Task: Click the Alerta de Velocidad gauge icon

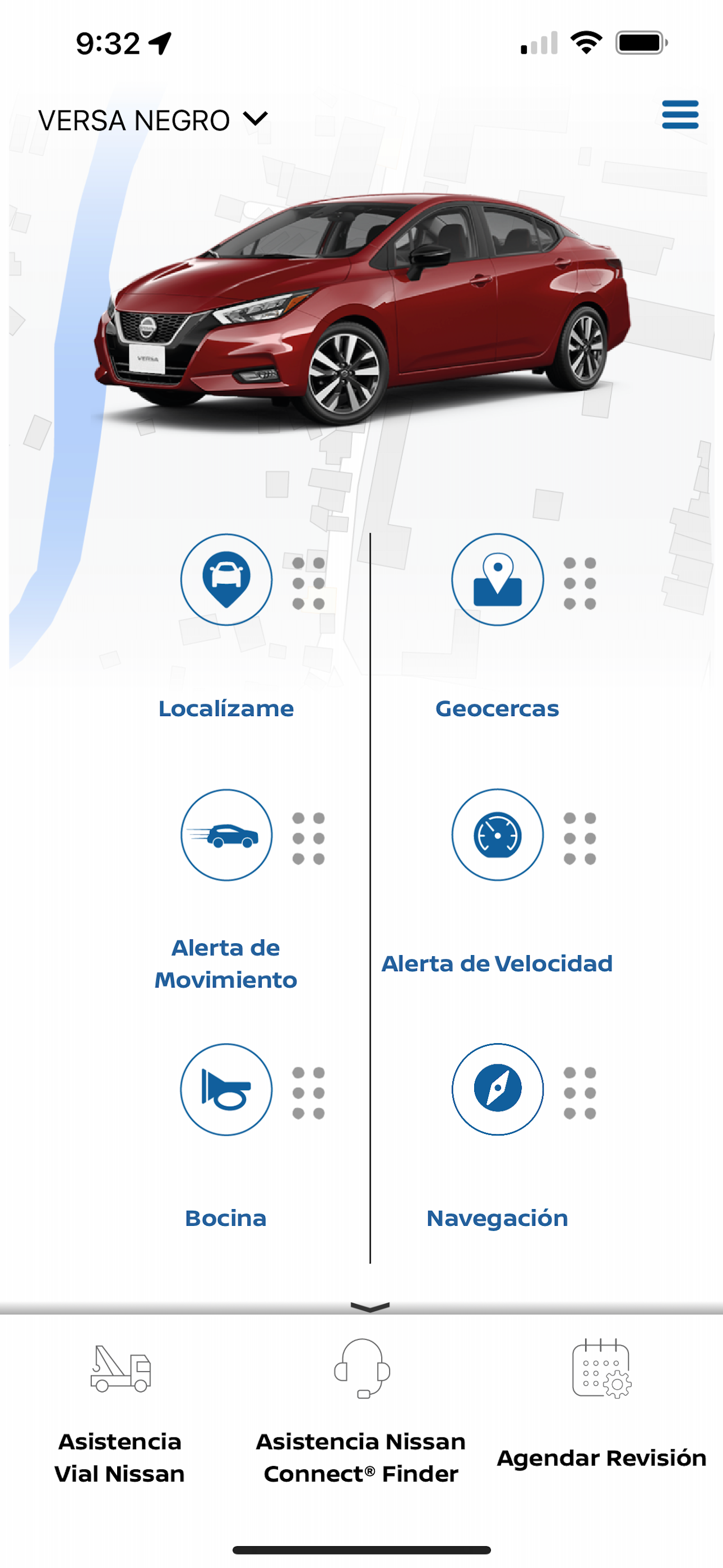Action: (x=497, y=836)
